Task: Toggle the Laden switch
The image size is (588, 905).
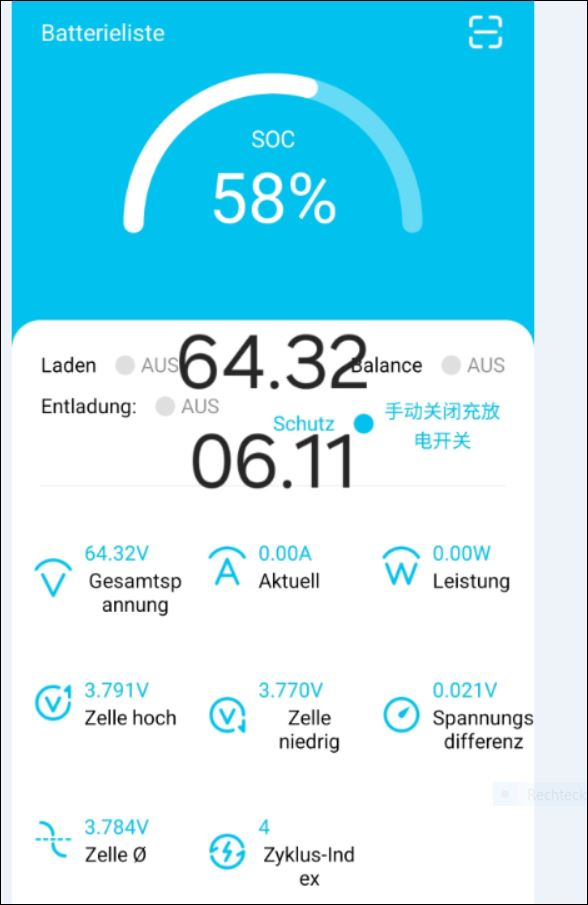Action: pyautogui.click(x=125, y=365)
